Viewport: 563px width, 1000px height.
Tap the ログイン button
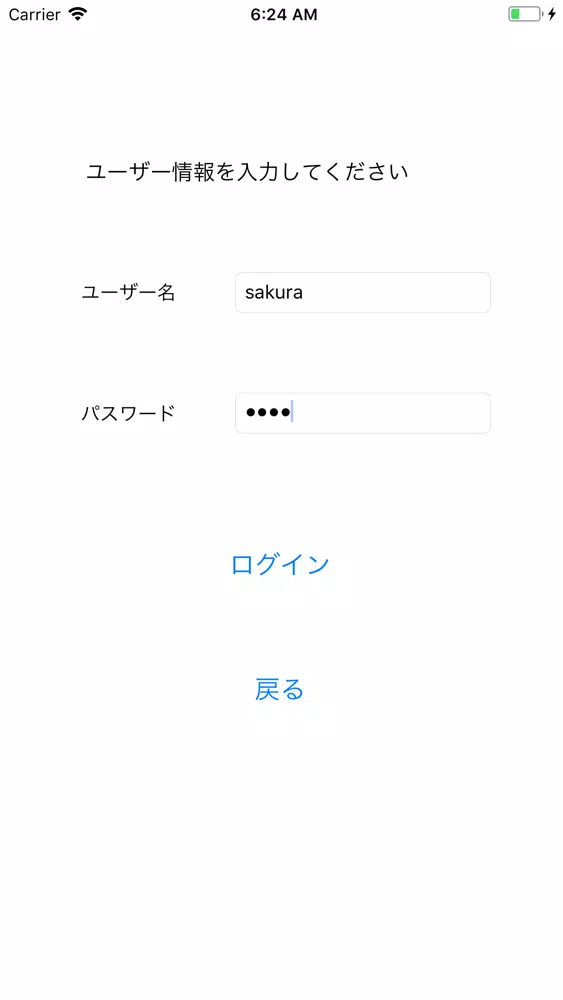coord(280,564)
